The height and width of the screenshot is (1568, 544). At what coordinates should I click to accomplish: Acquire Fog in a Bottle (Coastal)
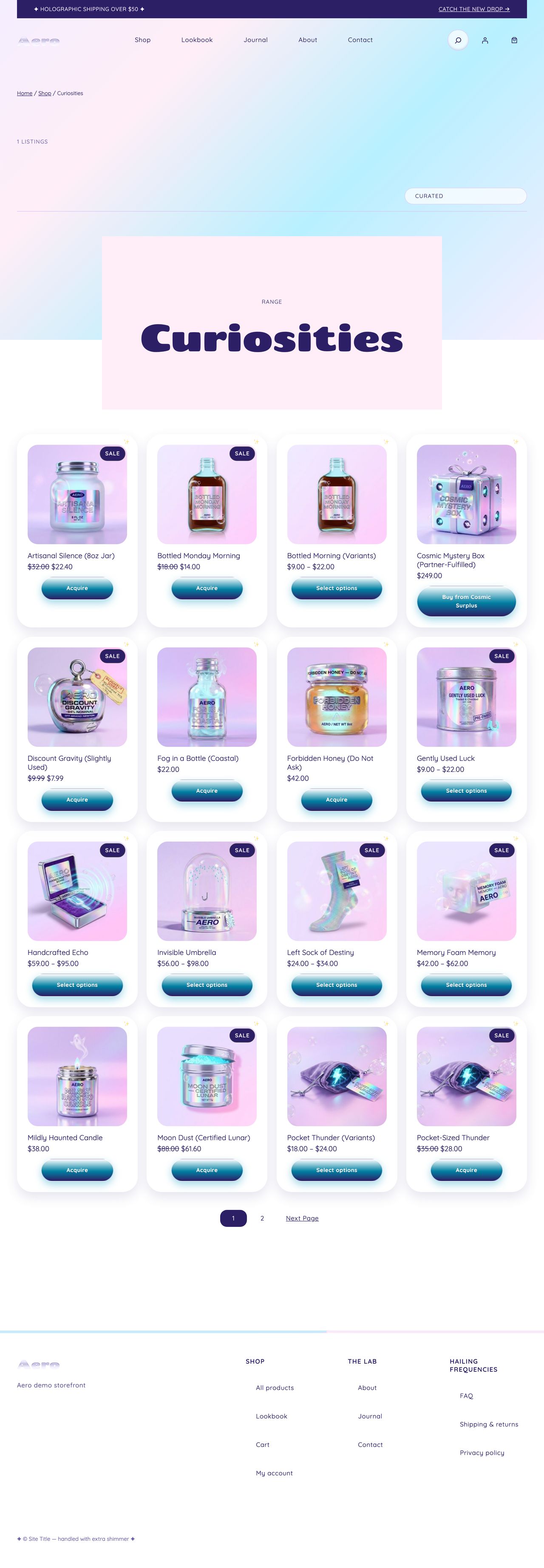(207, 791)
